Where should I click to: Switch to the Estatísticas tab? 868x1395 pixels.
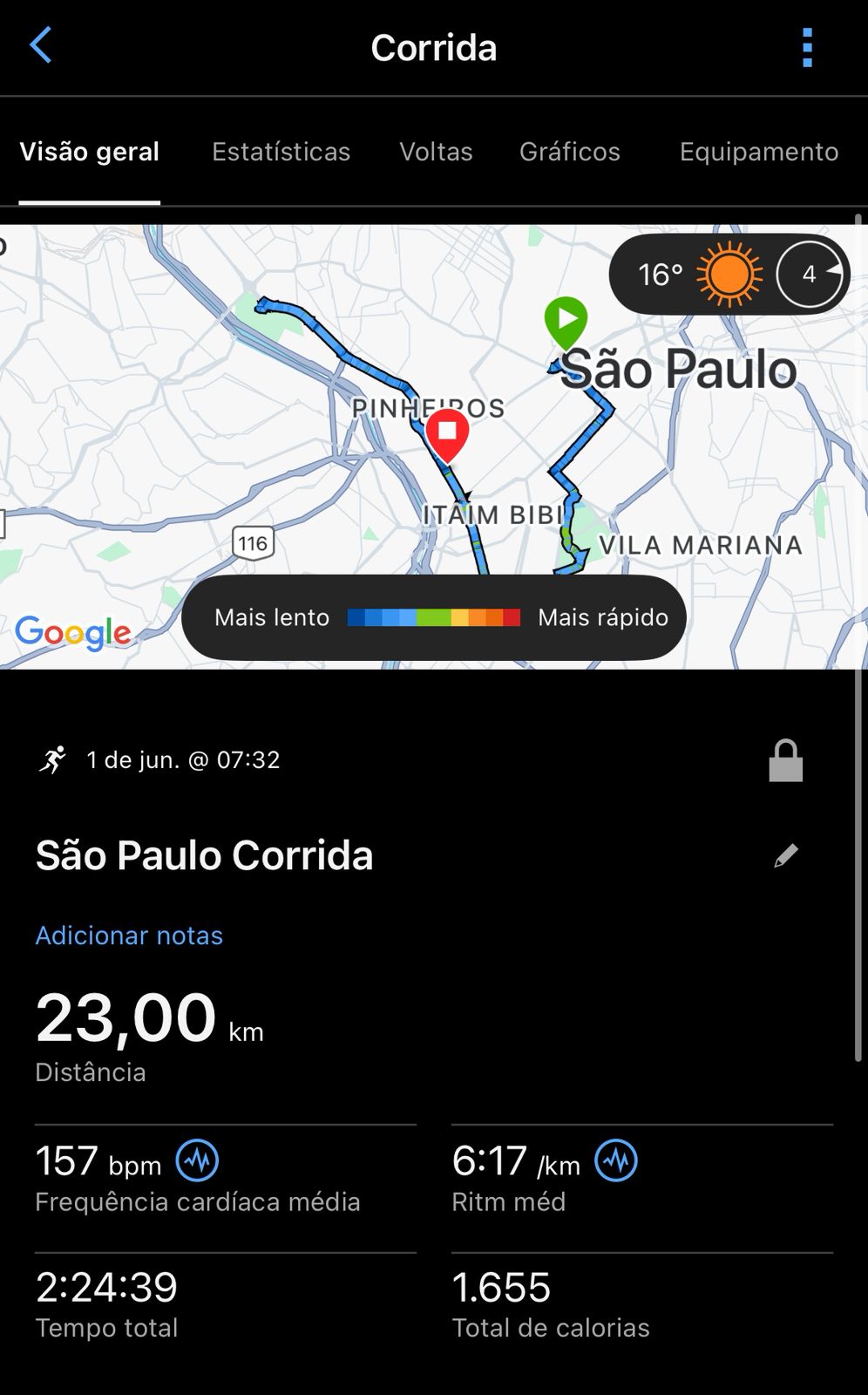pos(281,152)
